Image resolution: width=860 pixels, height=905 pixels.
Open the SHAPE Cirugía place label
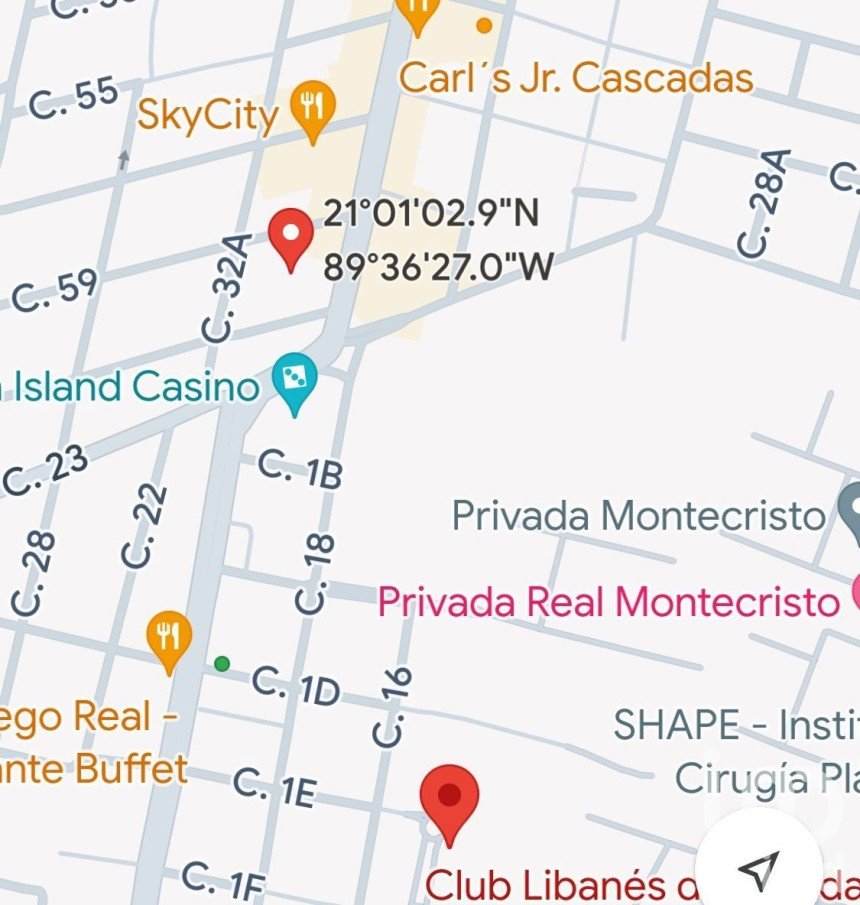click(737, 750)
